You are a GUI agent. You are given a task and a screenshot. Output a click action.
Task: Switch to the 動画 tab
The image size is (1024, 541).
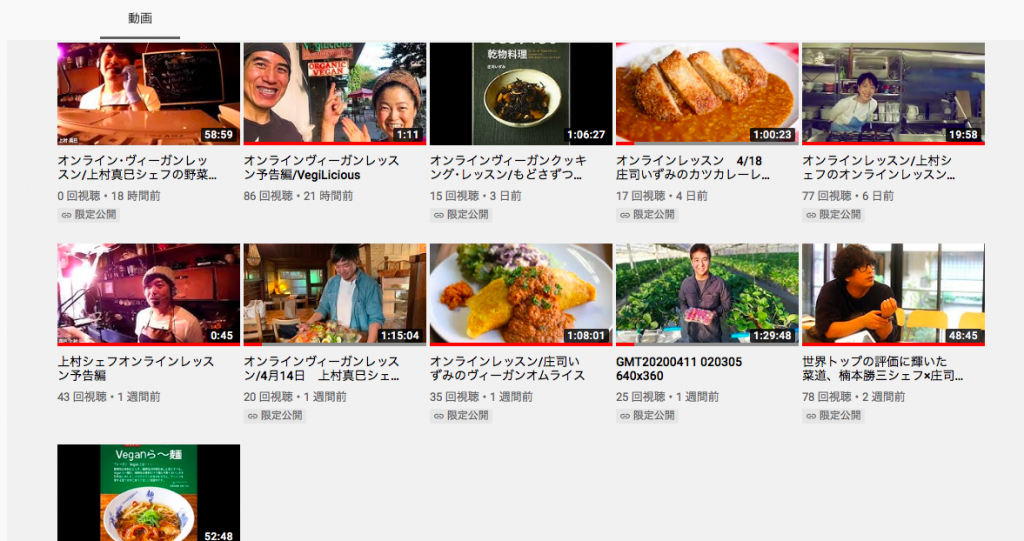(x=140, y=19)
